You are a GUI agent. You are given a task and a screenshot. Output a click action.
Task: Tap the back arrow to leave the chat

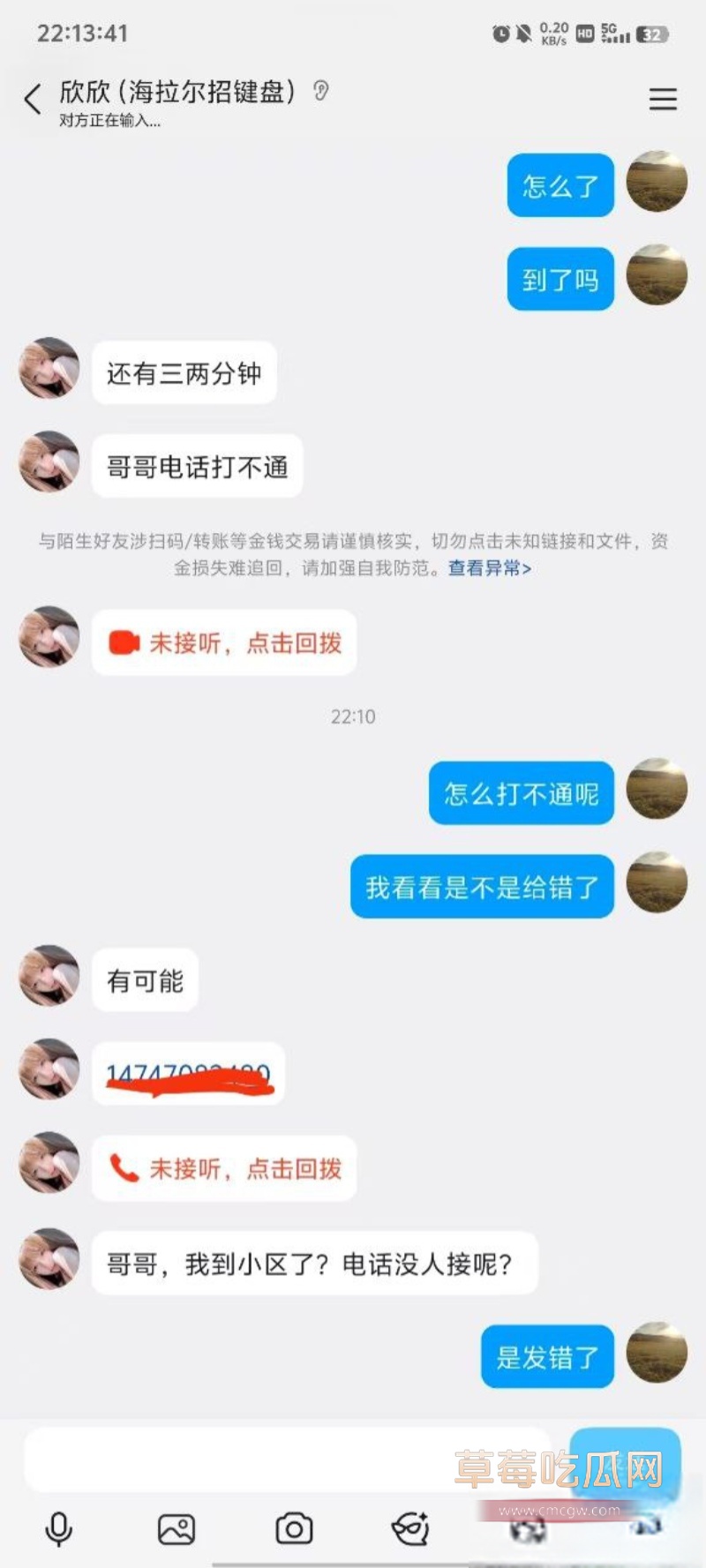32,100
